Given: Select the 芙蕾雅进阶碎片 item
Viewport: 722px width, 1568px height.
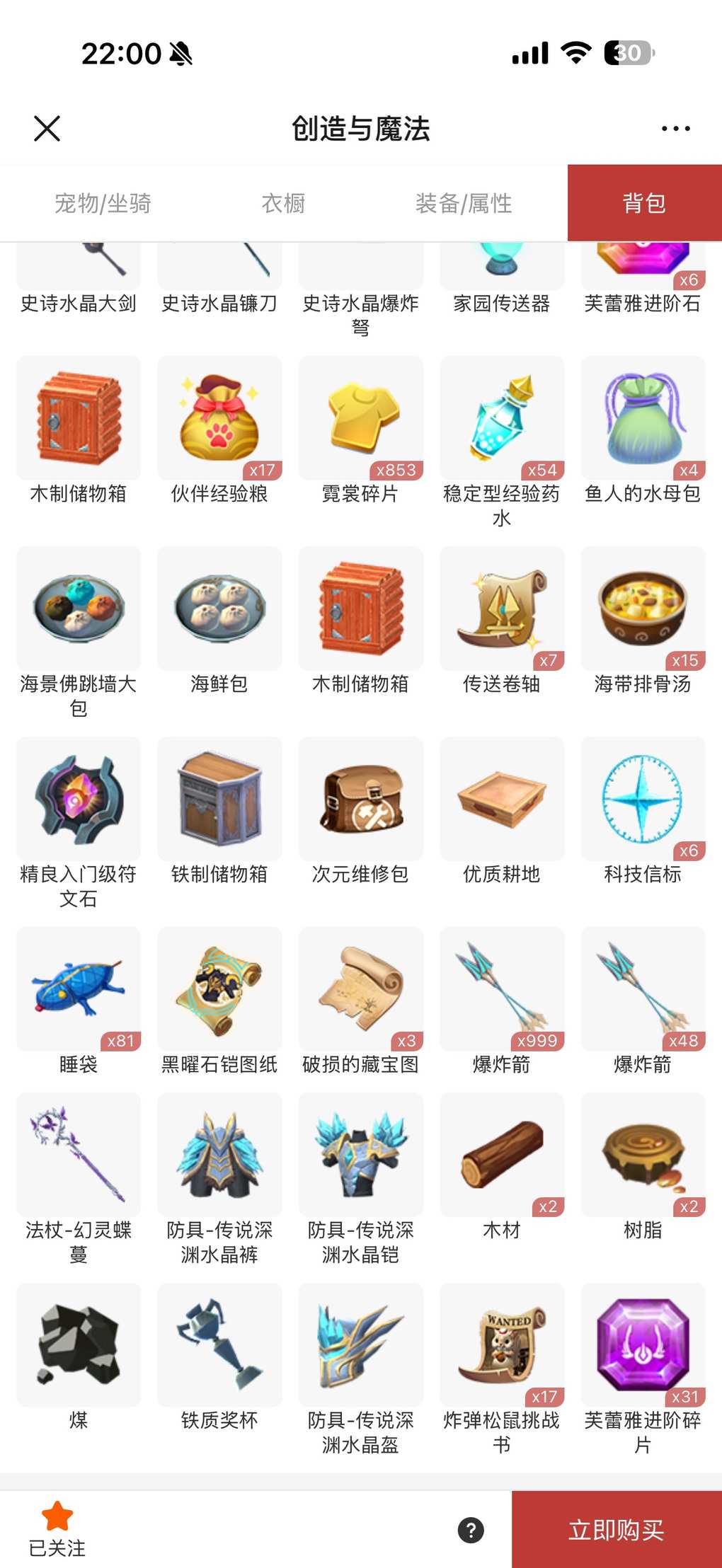Looking at the screenshot, I should 643,1346.
